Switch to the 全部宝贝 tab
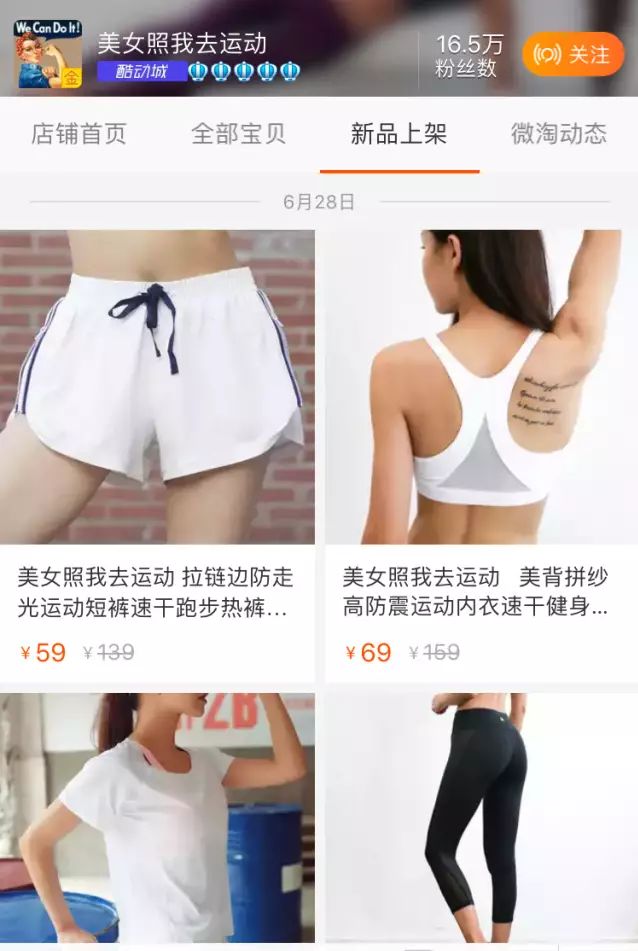 tap(238, 134)
